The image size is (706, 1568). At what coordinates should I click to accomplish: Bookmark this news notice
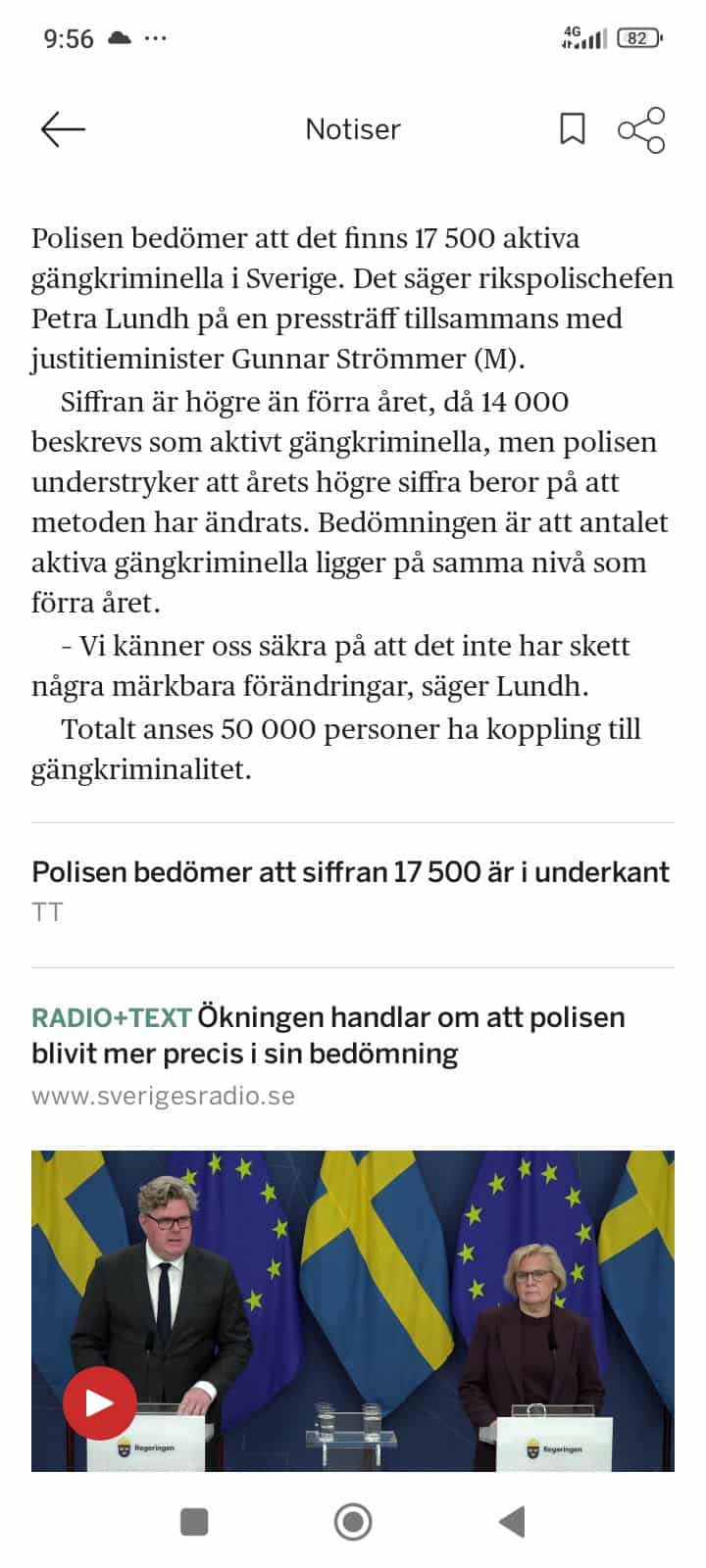[573, 127]
